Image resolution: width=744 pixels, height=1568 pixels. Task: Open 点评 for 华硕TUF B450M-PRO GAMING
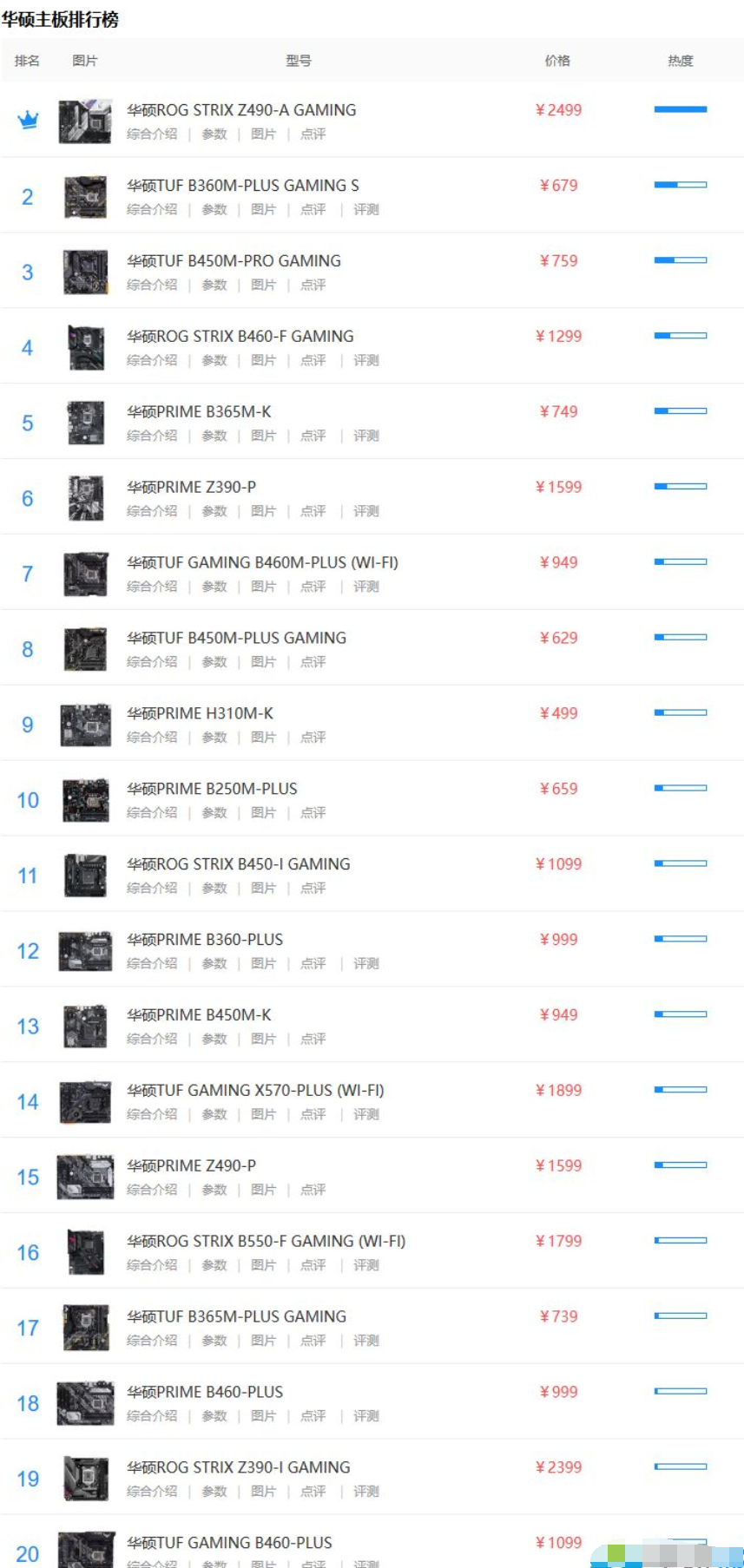313,285
